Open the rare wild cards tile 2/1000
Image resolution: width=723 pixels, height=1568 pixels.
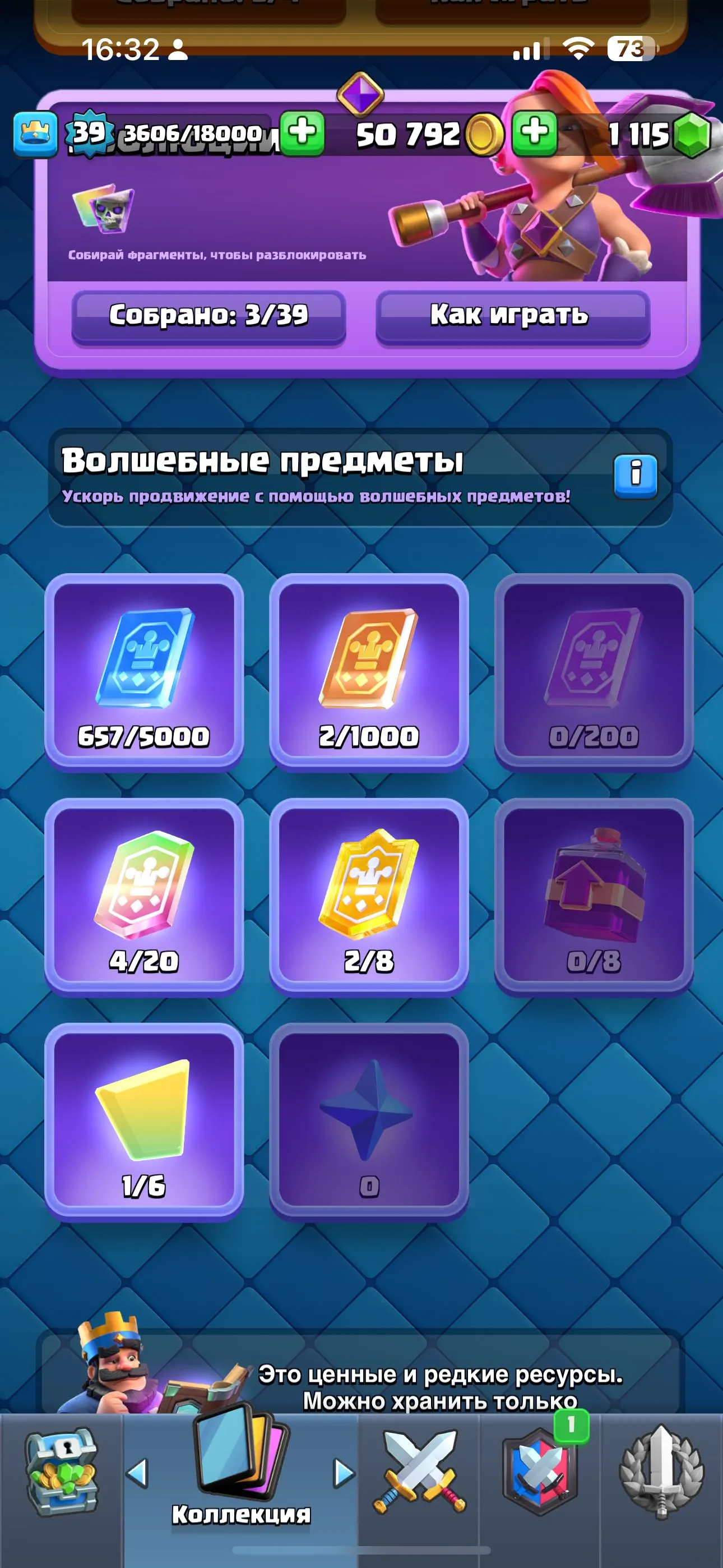370,670
